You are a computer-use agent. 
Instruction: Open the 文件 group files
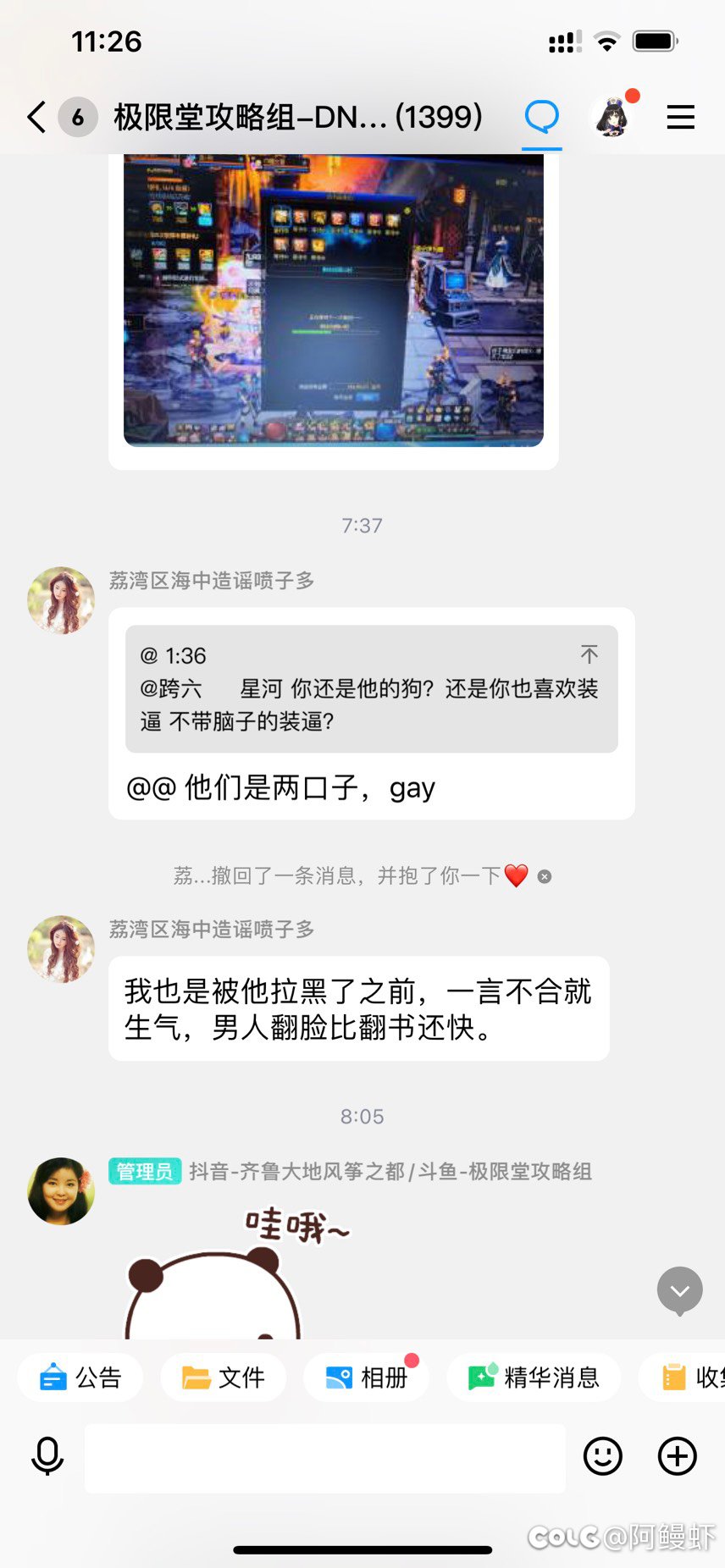(224, 1378)
